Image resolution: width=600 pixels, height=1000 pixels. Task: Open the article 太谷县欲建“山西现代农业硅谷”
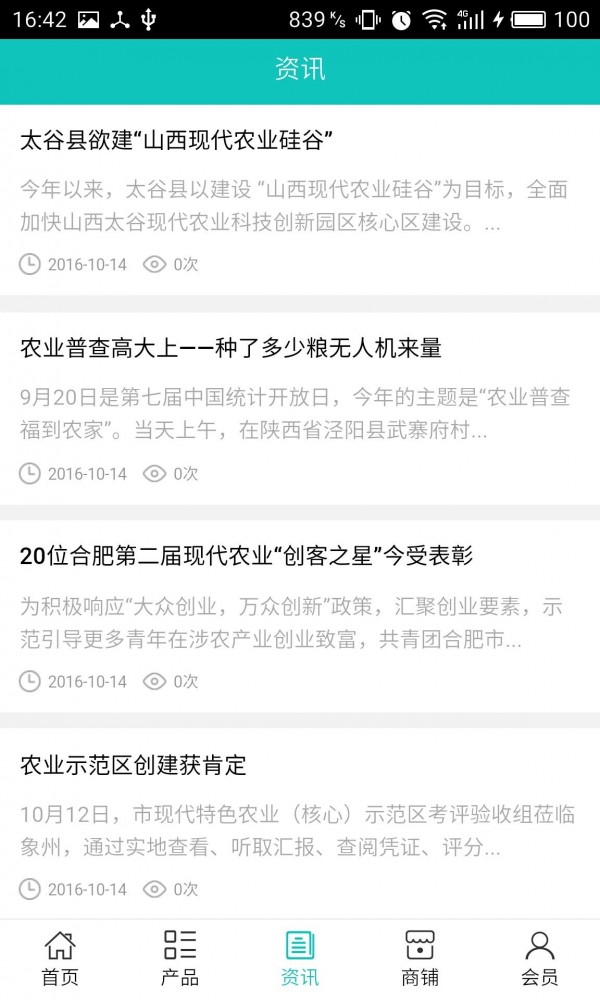coord(176,140)
